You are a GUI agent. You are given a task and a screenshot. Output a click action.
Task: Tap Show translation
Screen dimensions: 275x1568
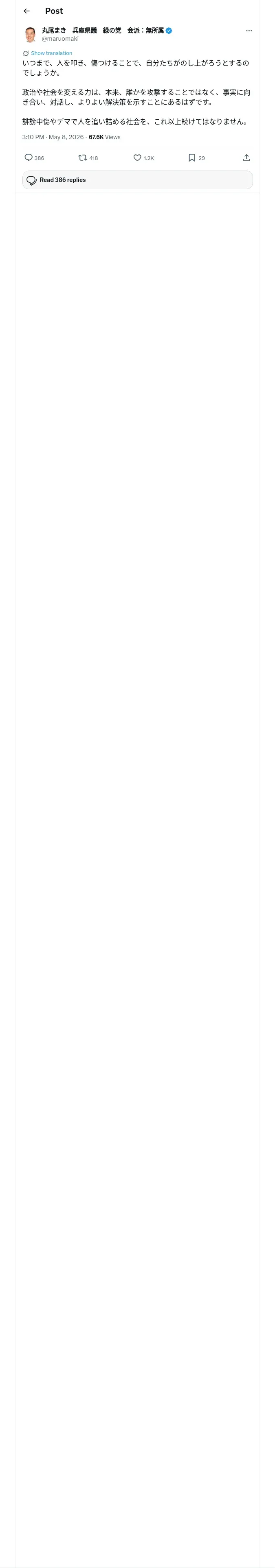(51, 53)
